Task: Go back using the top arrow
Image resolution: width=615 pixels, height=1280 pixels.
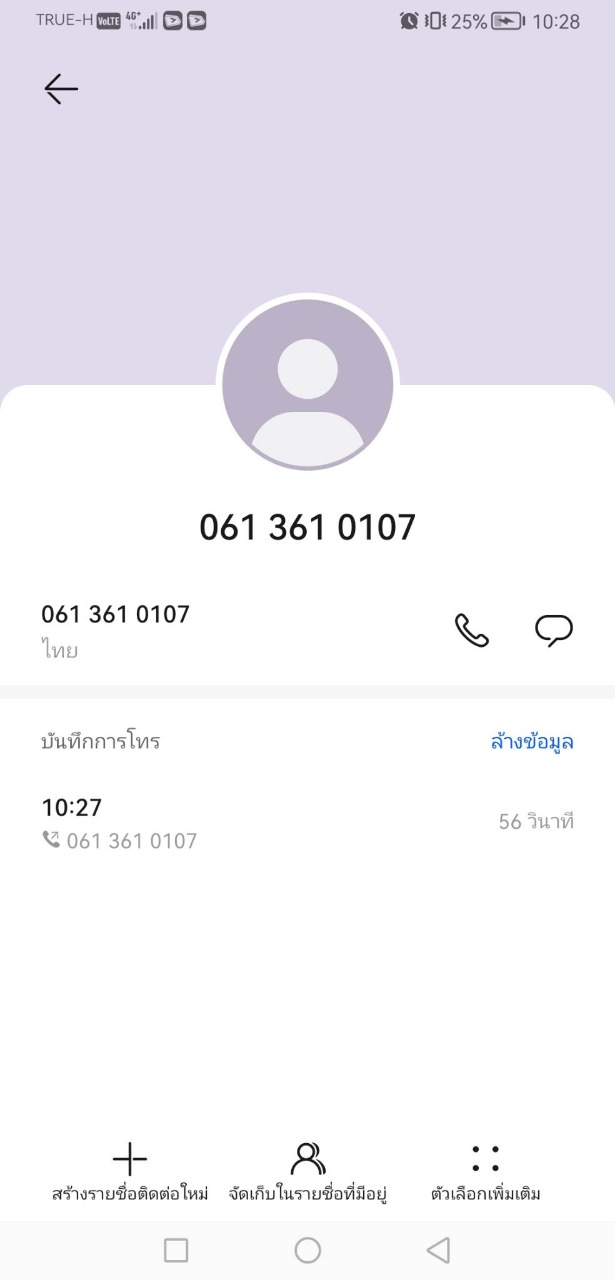Action: click(60, 89)
